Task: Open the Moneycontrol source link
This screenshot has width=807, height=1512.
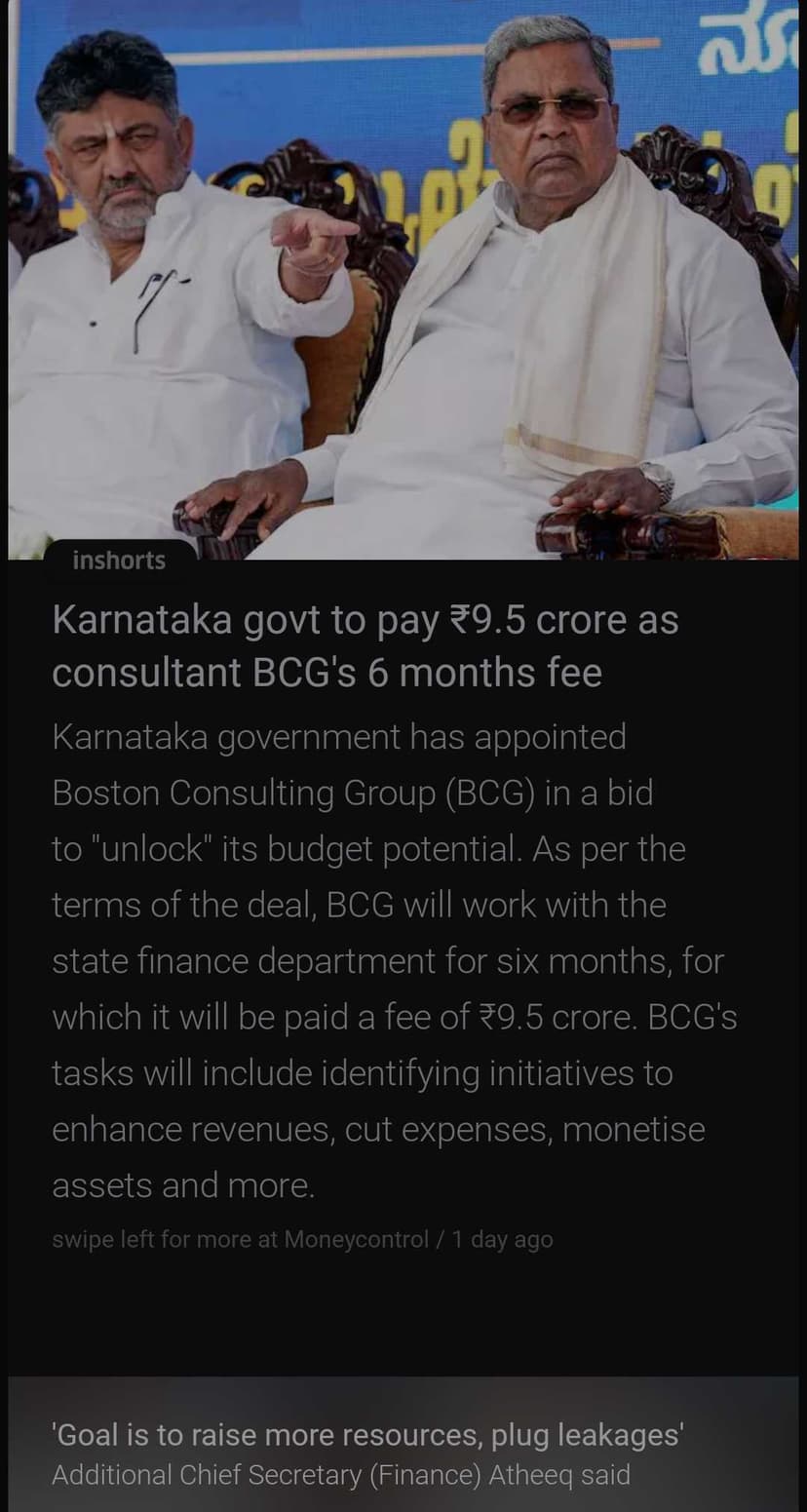Action: coord(302,1240)
